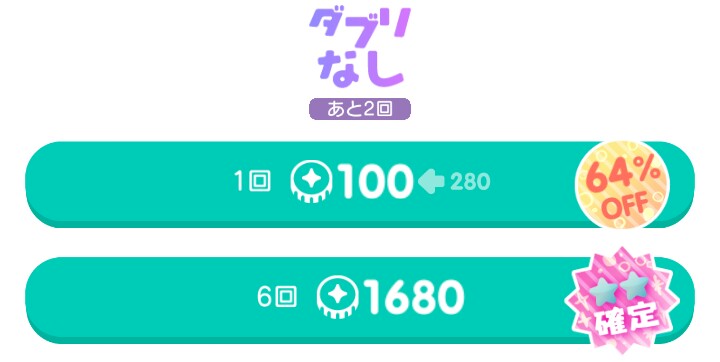Draw 1回 for 100 coins
720x362 pixels.
[360, 184]
